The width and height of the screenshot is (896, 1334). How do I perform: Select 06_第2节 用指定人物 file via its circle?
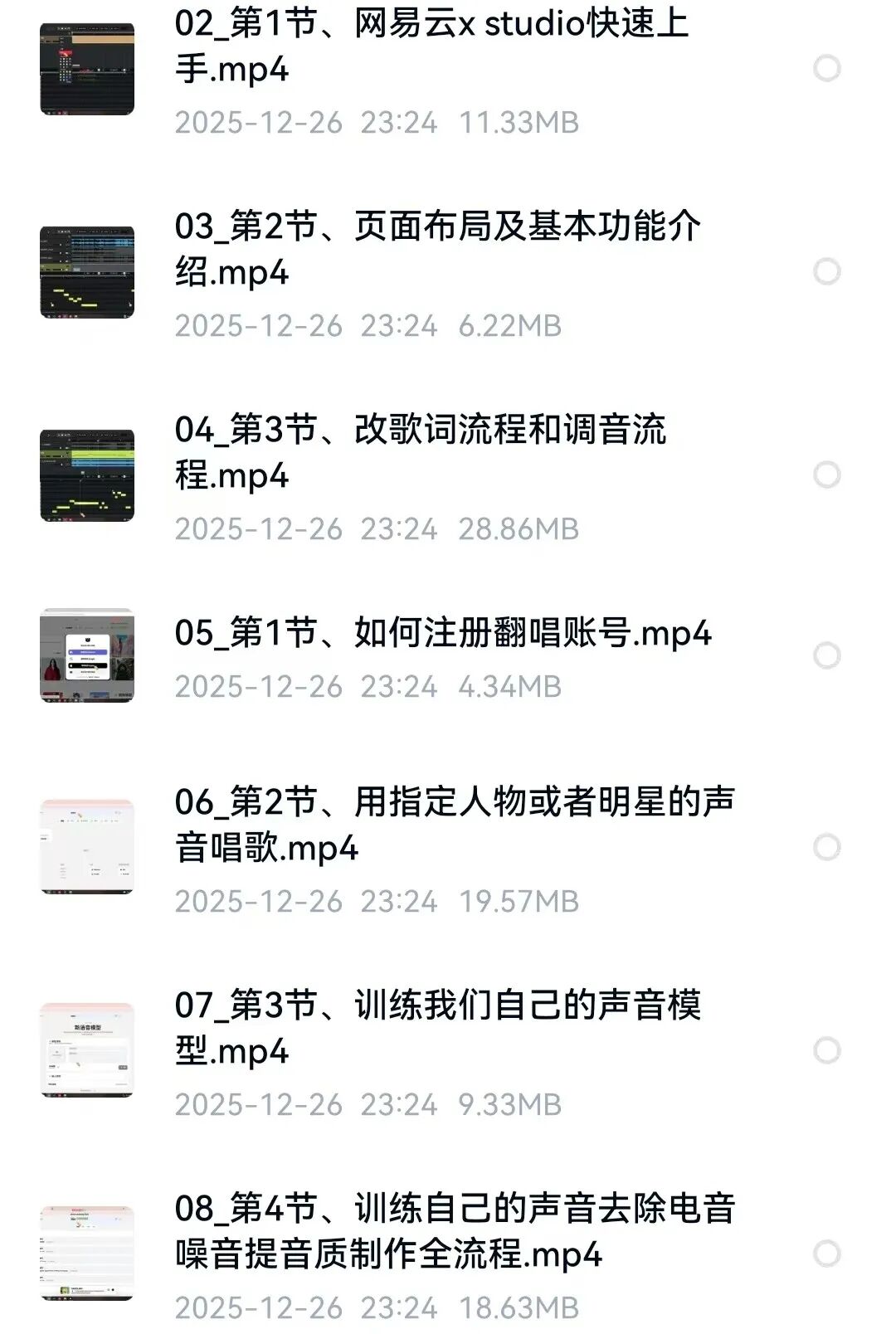826,847
